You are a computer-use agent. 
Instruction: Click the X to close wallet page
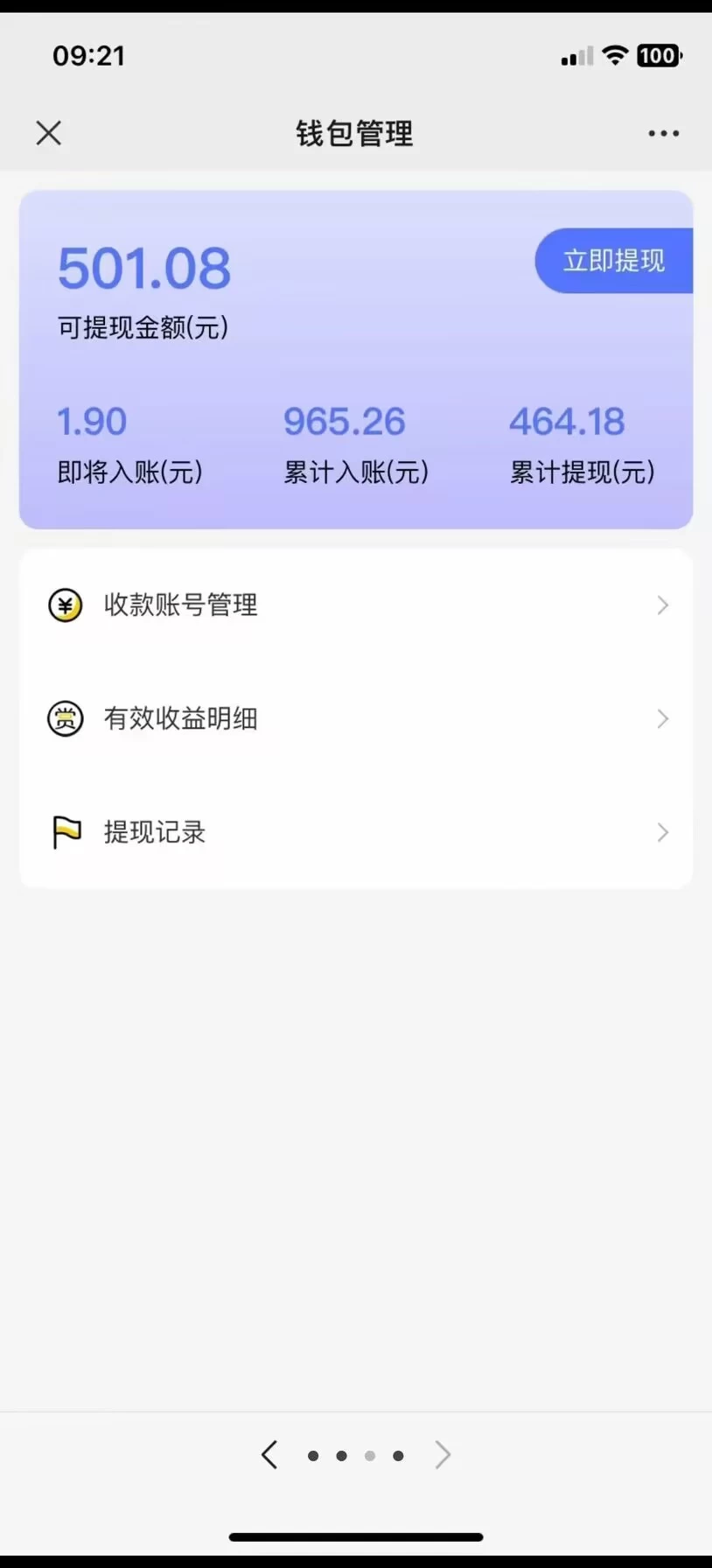pos(48,133)
